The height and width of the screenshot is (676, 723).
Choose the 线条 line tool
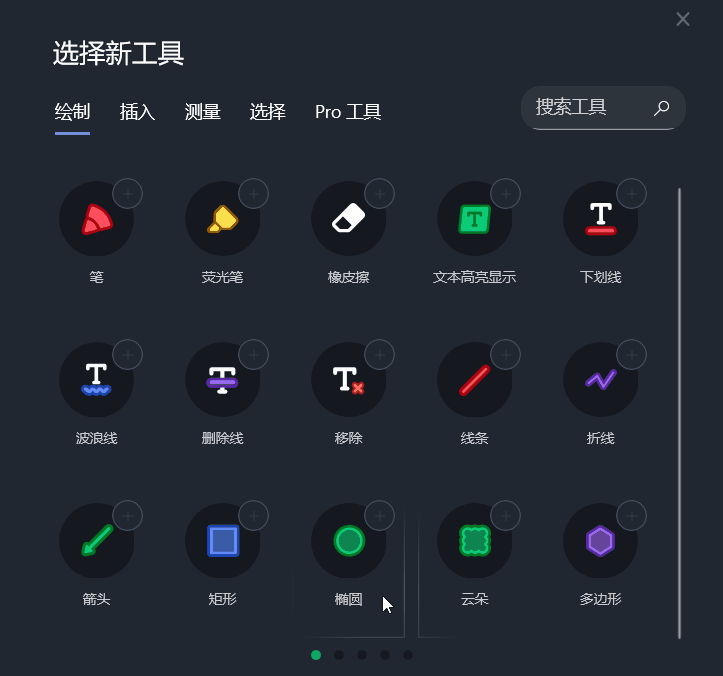click(x=475, y=380)
